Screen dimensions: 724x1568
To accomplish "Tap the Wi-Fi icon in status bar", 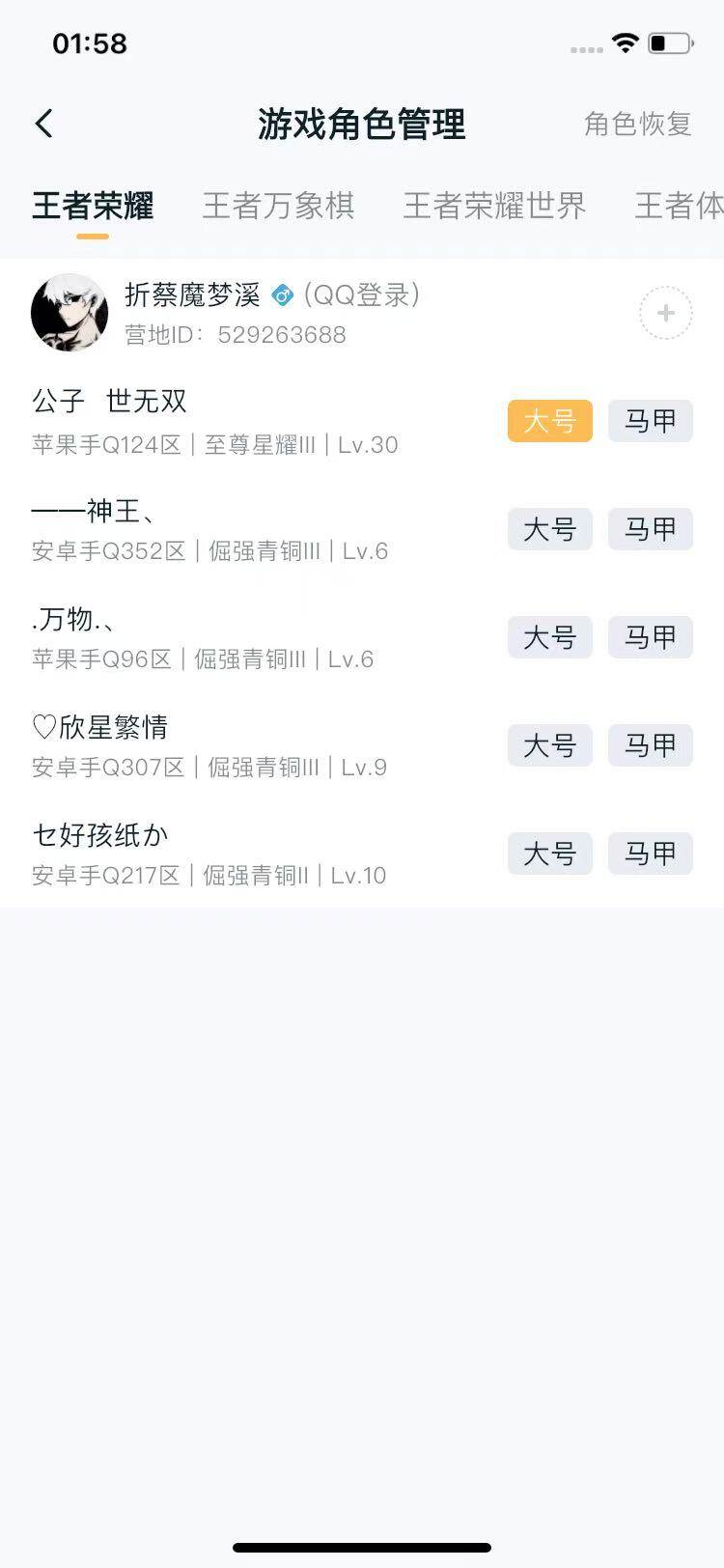I will tap(624, 42).
